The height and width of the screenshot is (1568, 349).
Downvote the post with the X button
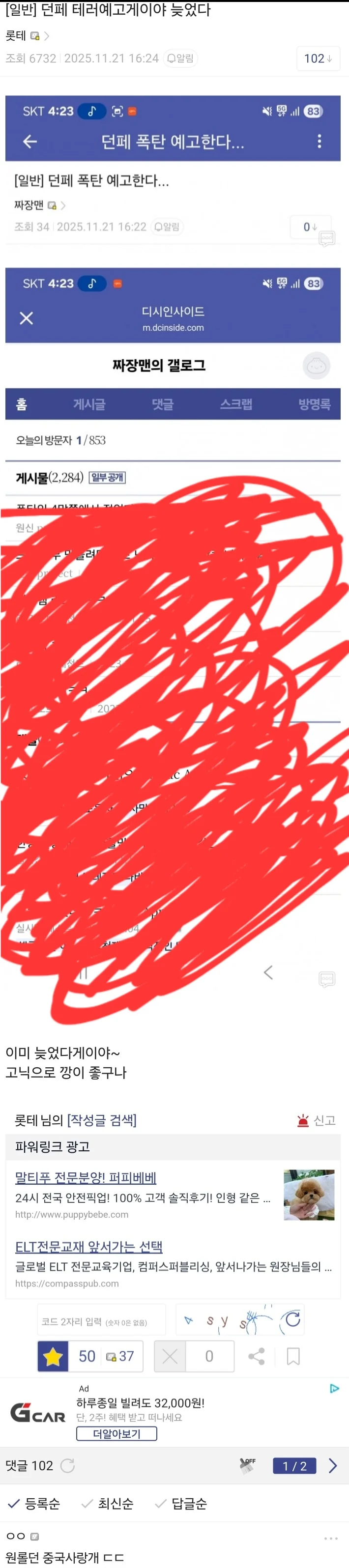[x=170, y=1356]
